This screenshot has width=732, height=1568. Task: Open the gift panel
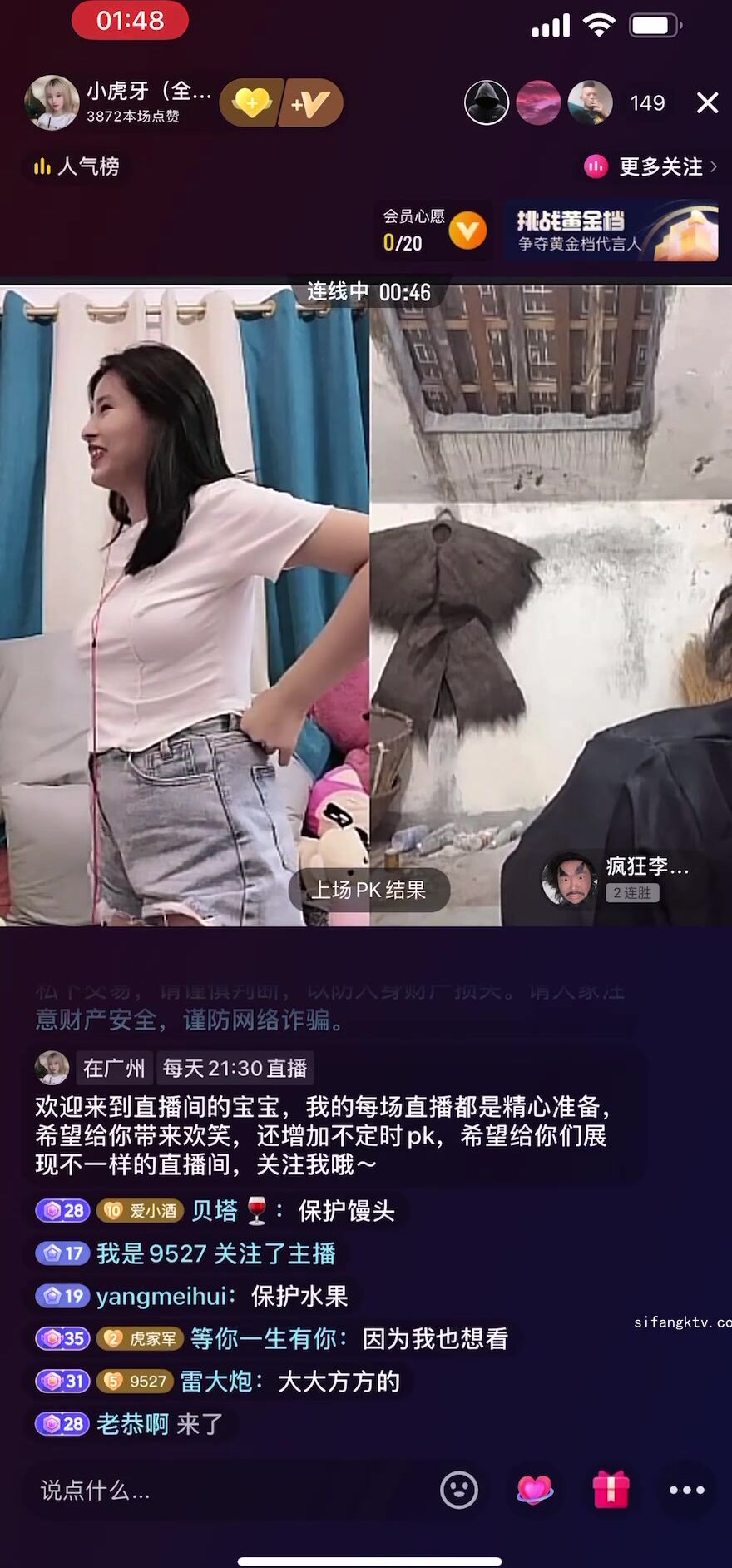point(611,1490)
